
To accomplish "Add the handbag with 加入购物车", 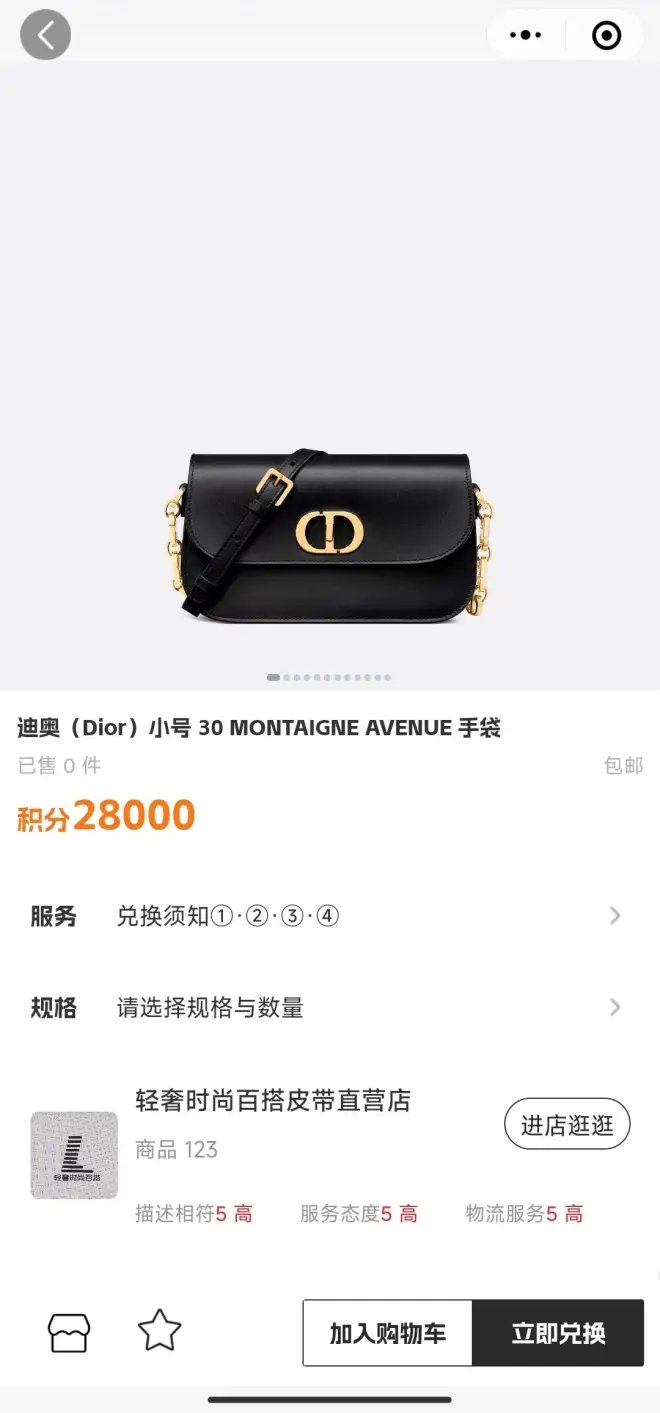I will point(388,1333).
